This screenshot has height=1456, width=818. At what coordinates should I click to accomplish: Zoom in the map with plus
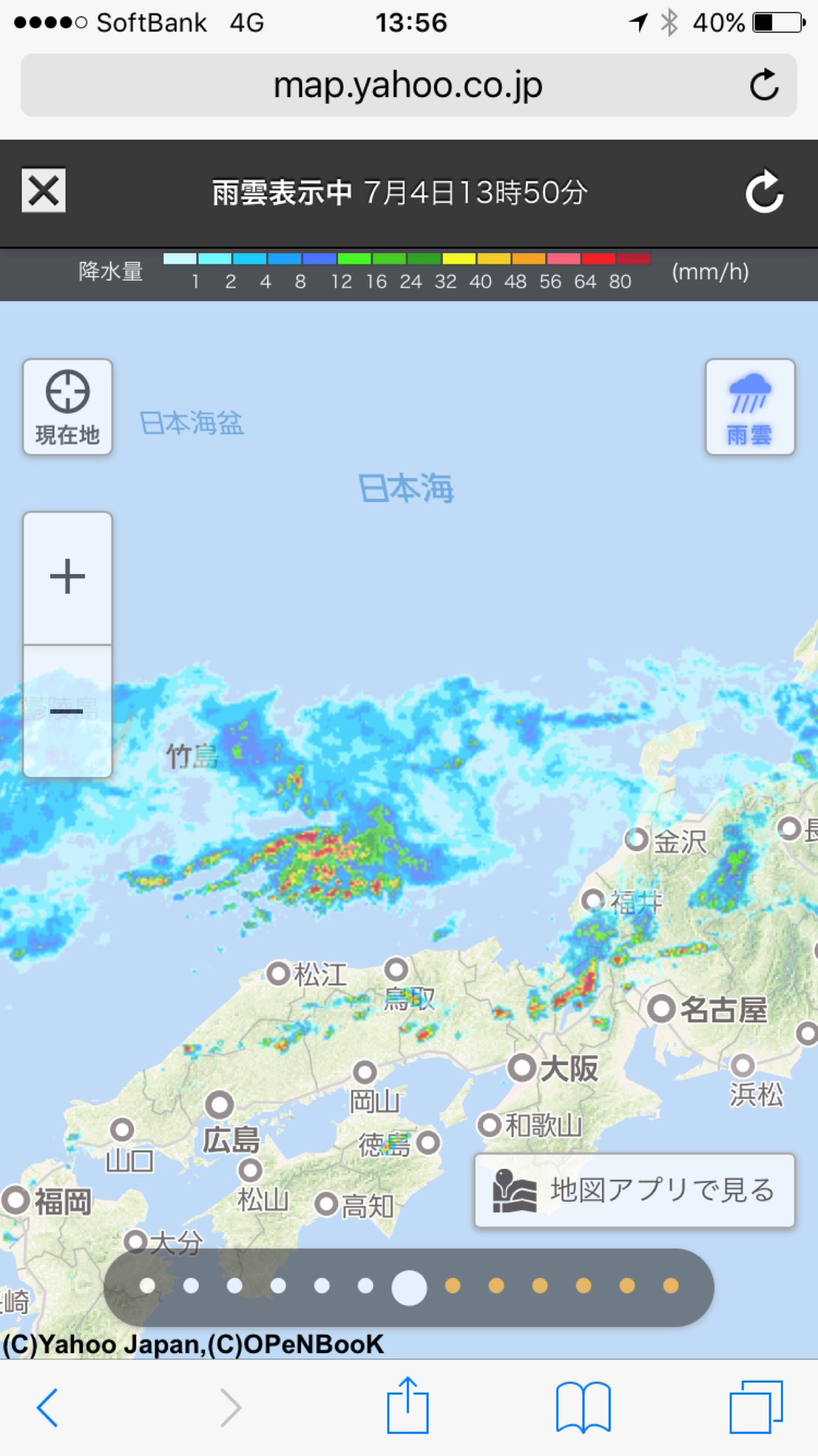tap(68, 577)
